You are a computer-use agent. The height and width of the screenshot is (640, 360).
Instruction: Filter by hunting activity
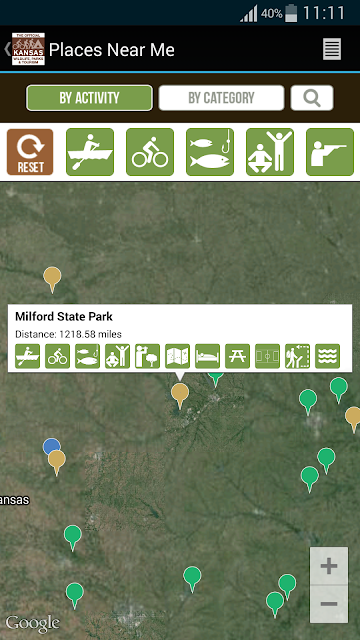pos(330,152)
